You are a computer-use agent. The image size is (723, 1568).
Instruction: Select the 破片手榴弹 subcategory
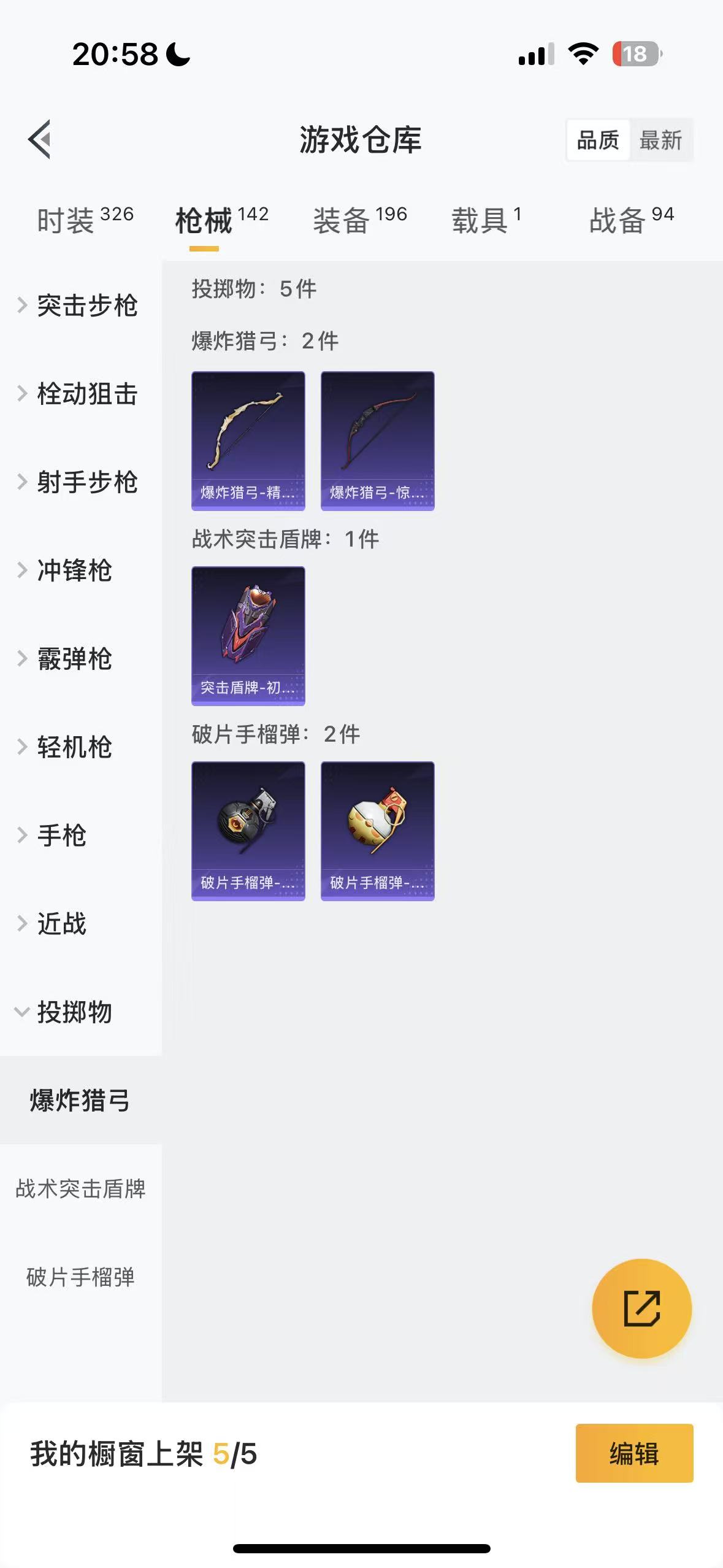tap(80, 1277)
